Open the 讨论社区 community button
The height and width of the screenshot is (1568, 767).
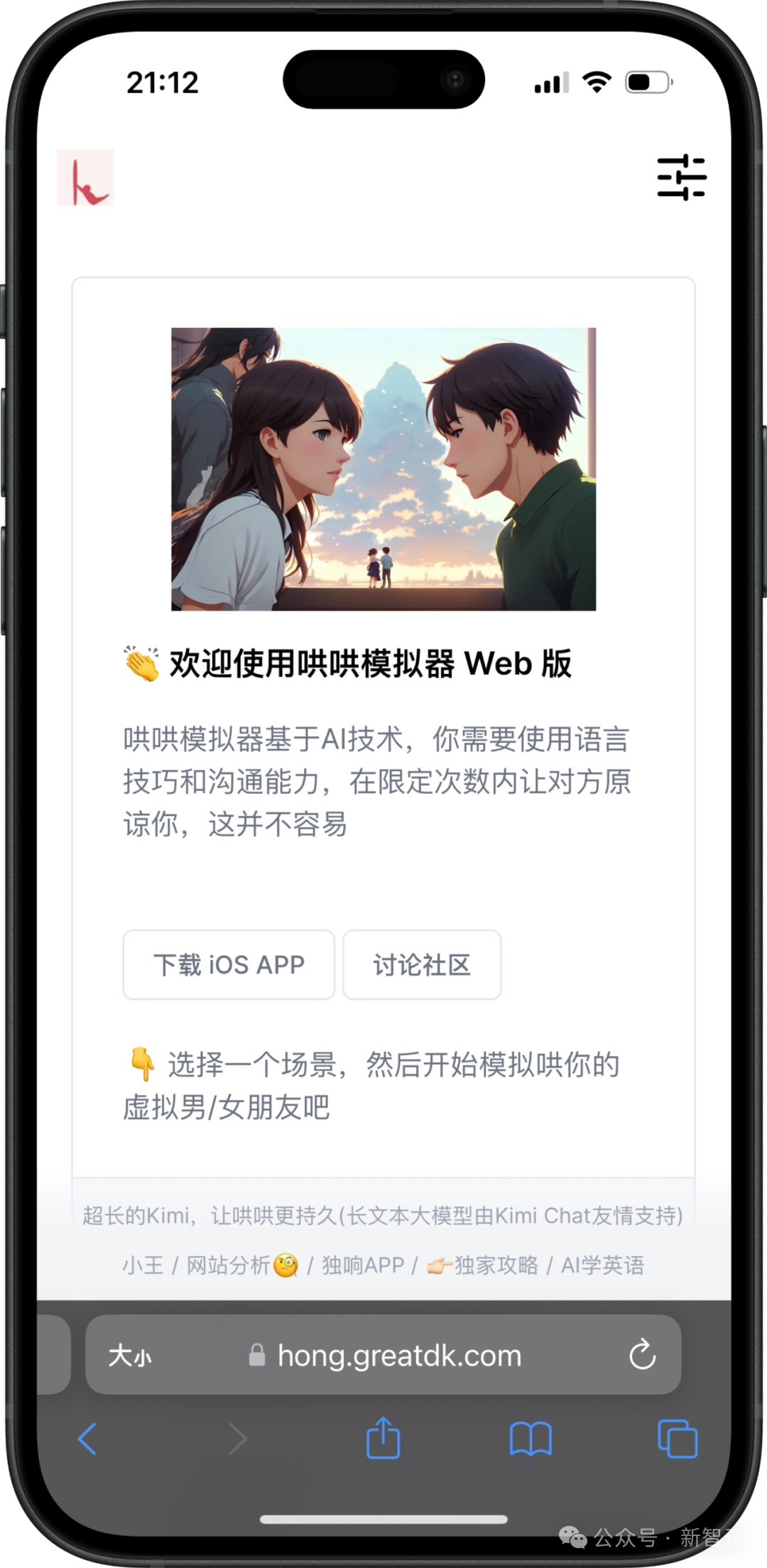[422, 964]
